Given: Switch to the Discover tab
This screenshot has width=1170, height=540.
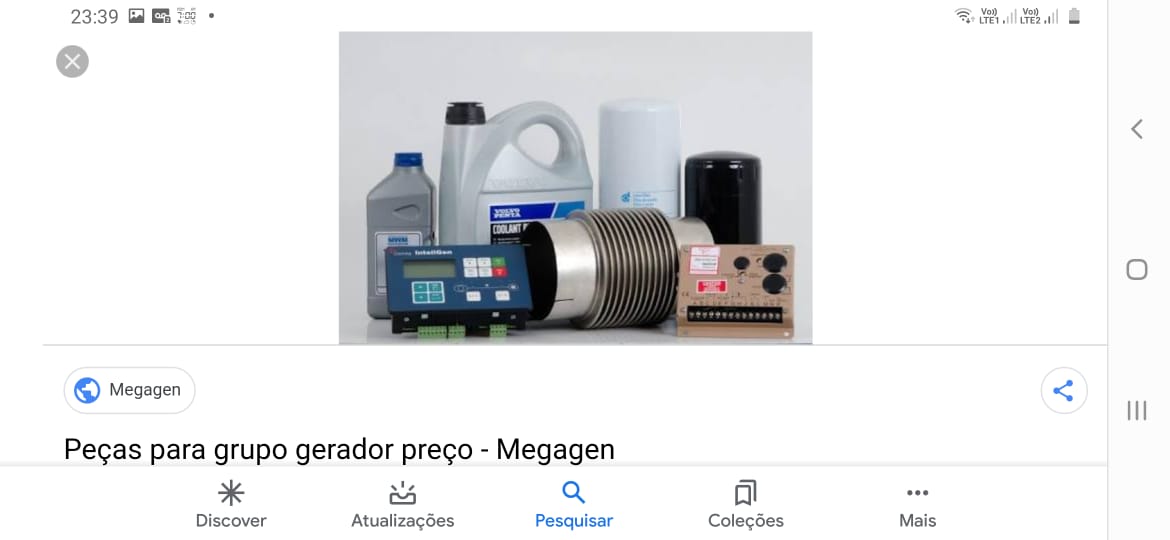Looking at the screenshot, I should point(231,505).
